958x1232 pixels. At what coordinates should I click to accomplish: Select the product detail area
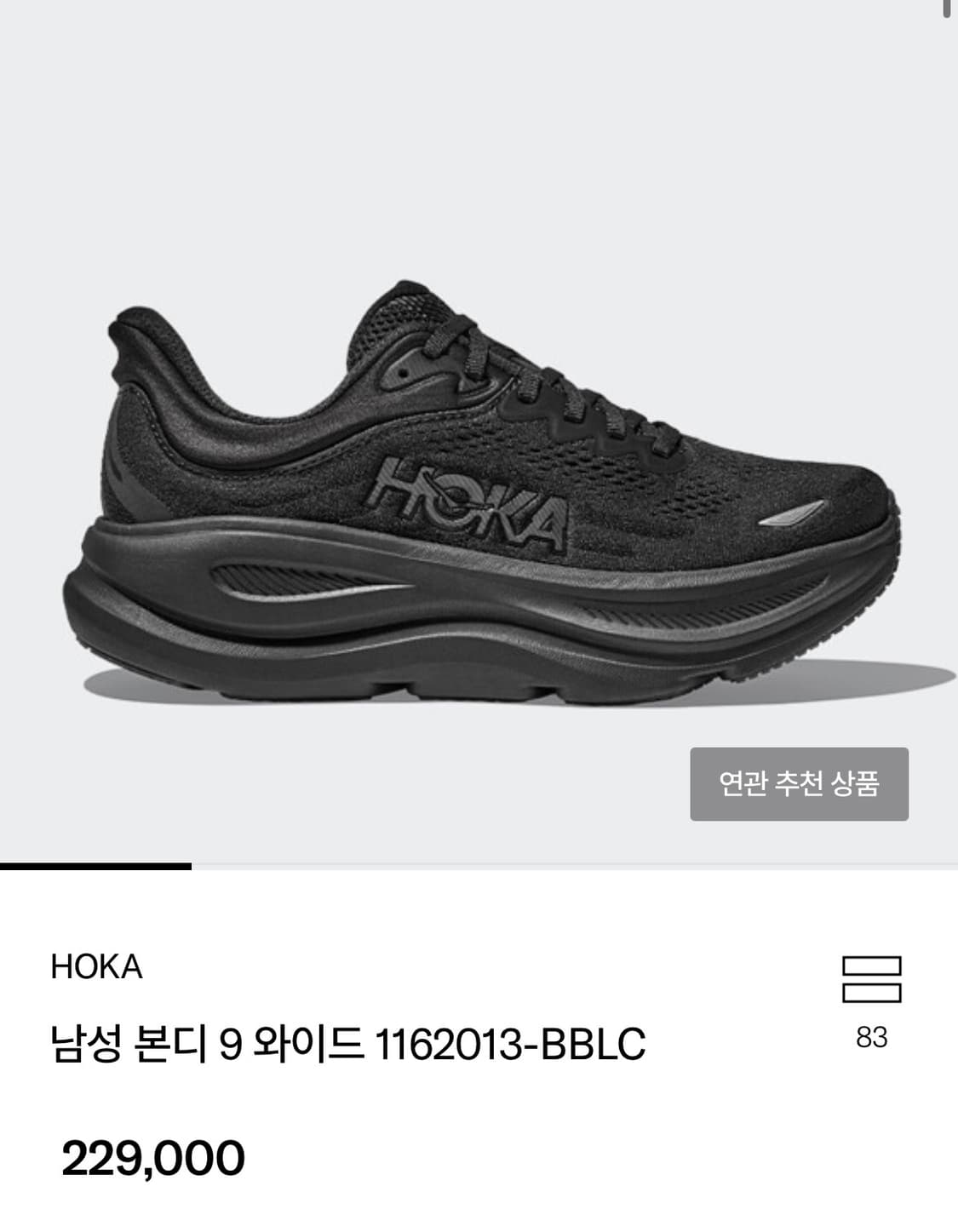coord(341,1064)
